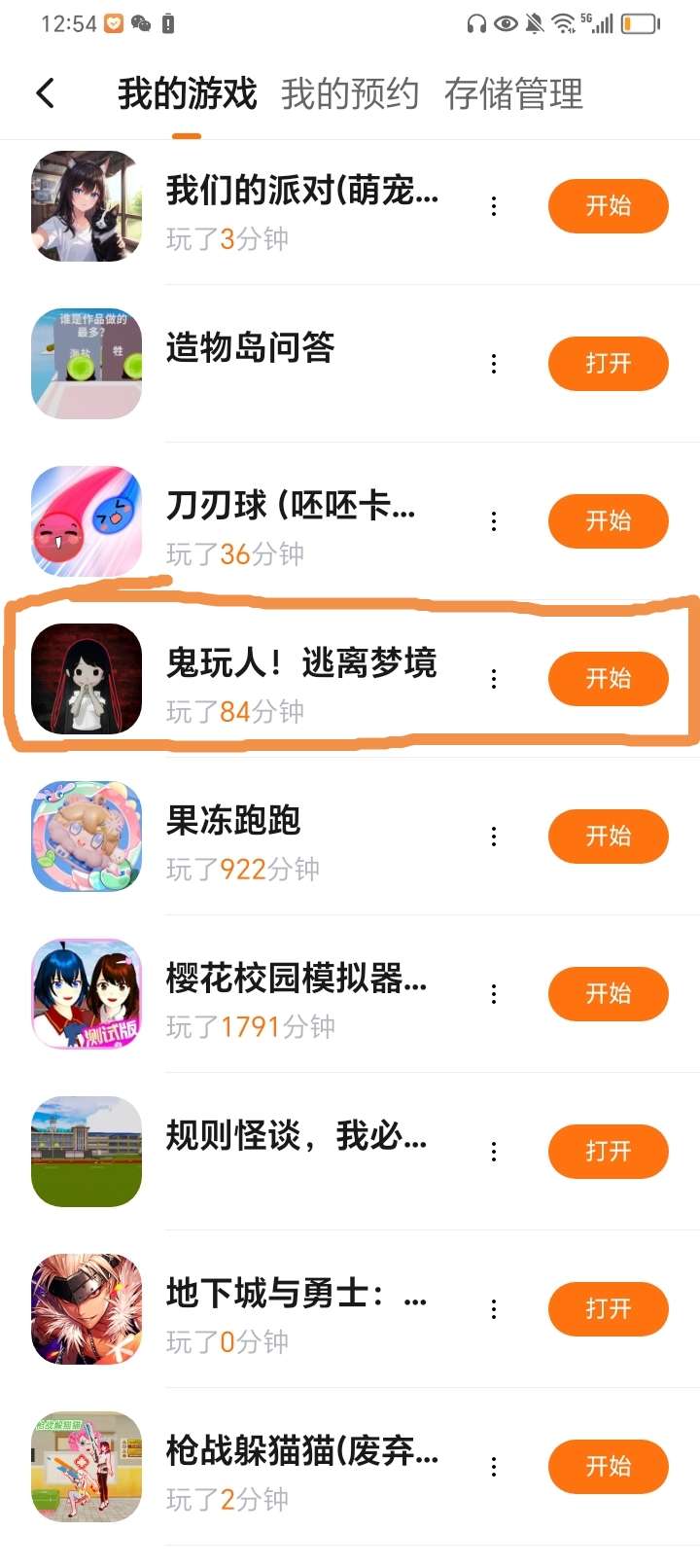Tap 开始 beside 樱花校园模拟器

click(608, 994)
